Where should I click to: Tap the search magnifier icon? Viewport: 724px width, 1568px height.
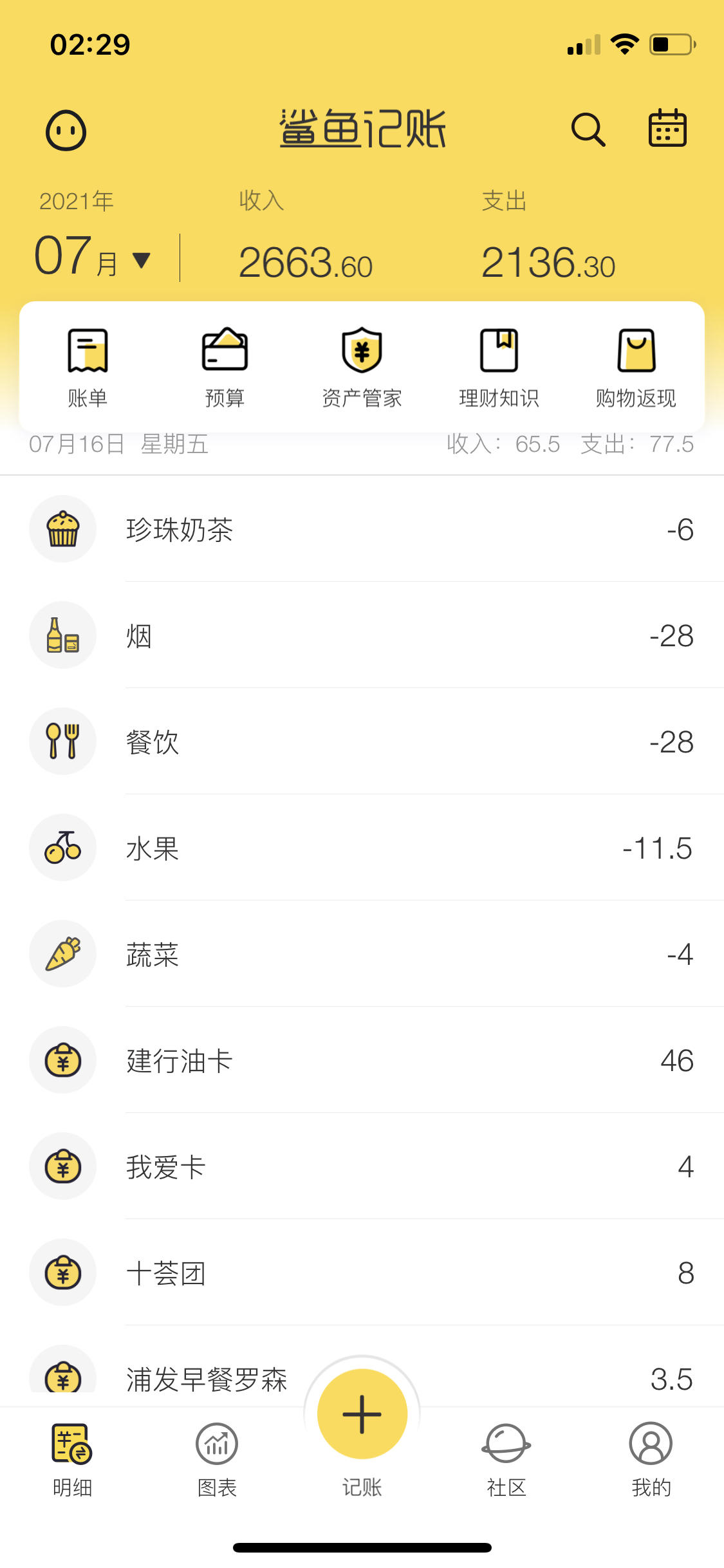click(588, 129)
